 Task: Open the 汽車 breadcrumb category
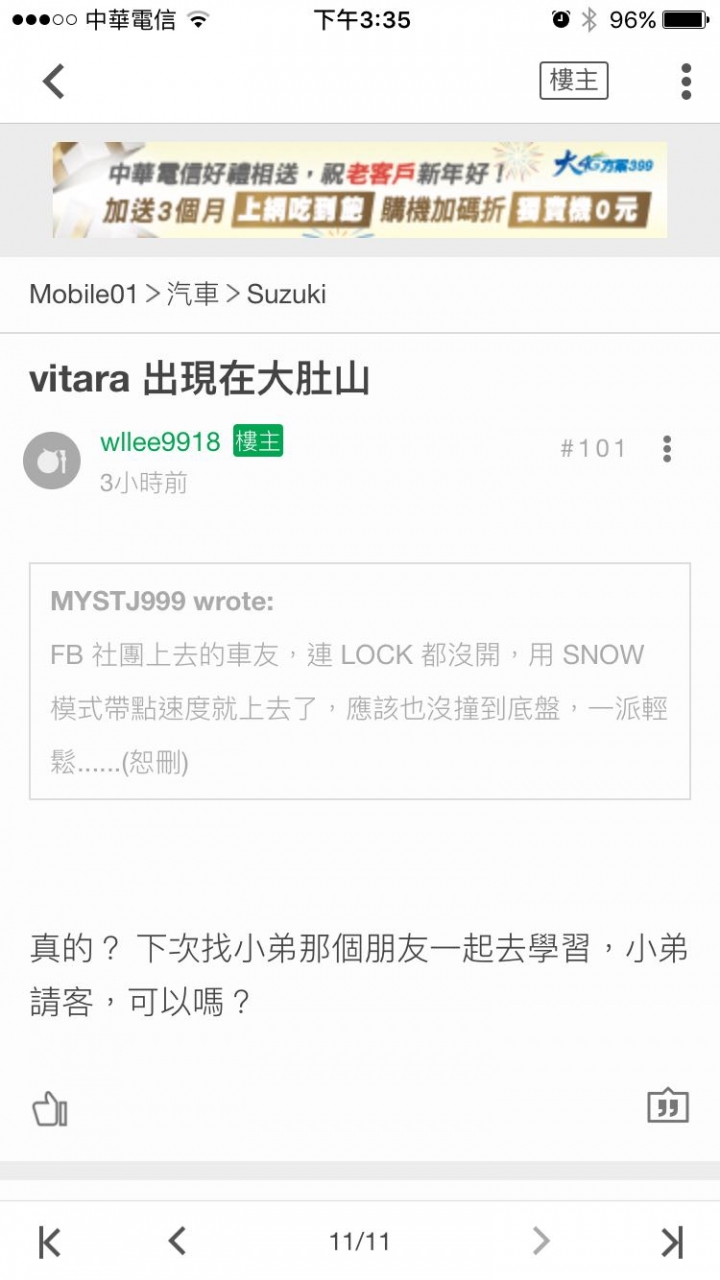tap(192, 294)
